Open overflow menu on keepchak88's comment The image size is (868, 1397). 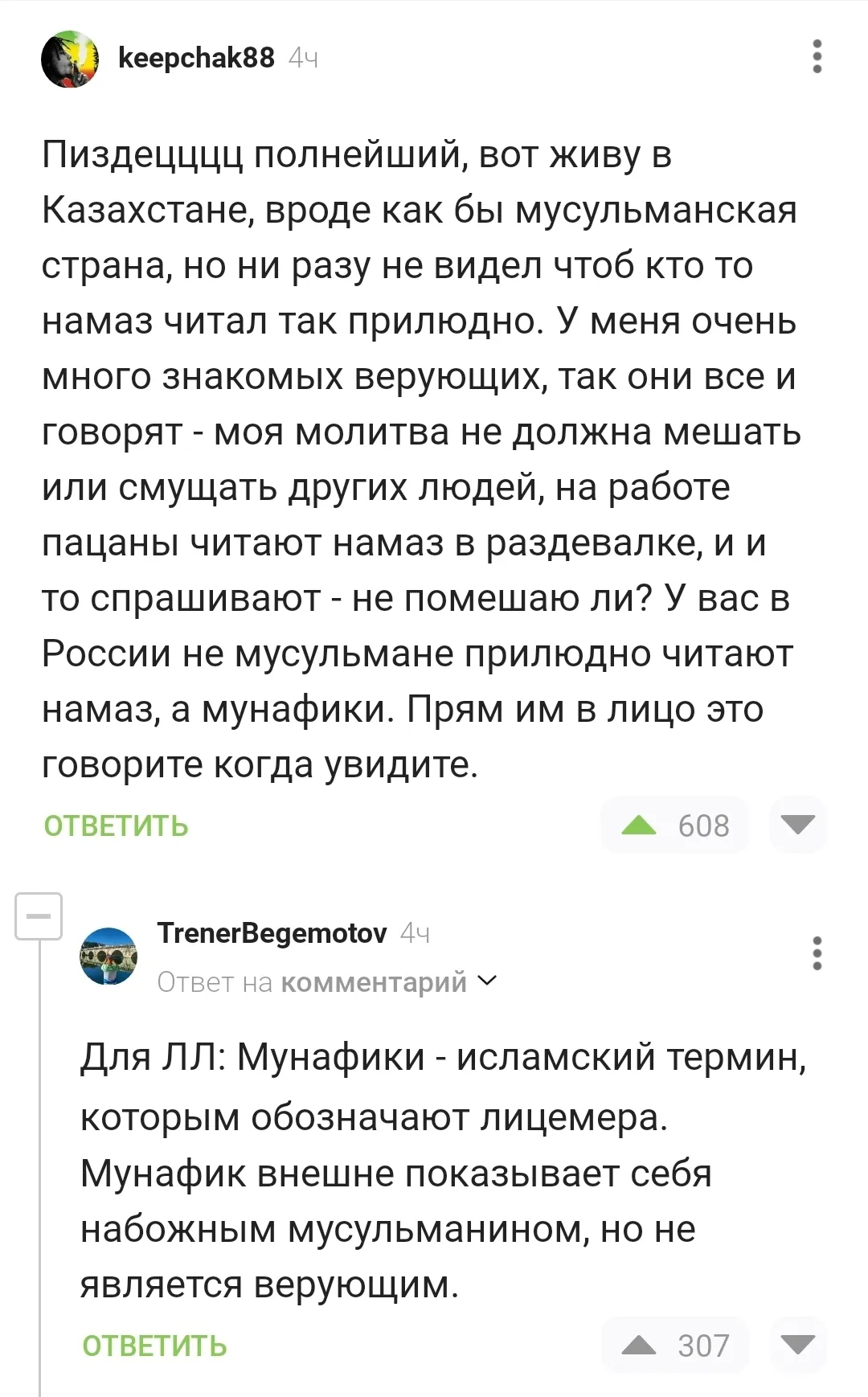coord(817,56)
